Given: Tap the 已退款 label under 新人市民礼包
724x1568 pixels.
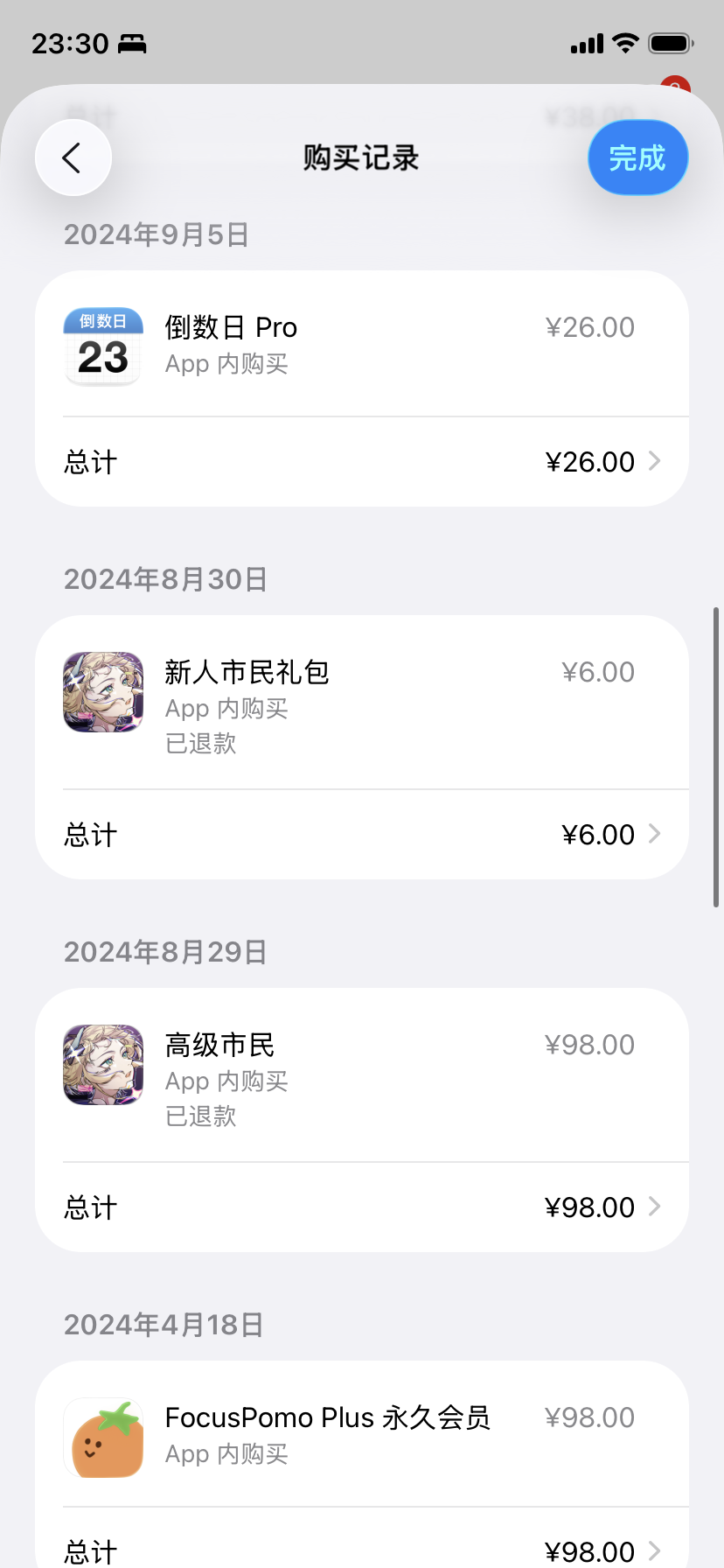Looking at the screenshot, I should [200, 744].
